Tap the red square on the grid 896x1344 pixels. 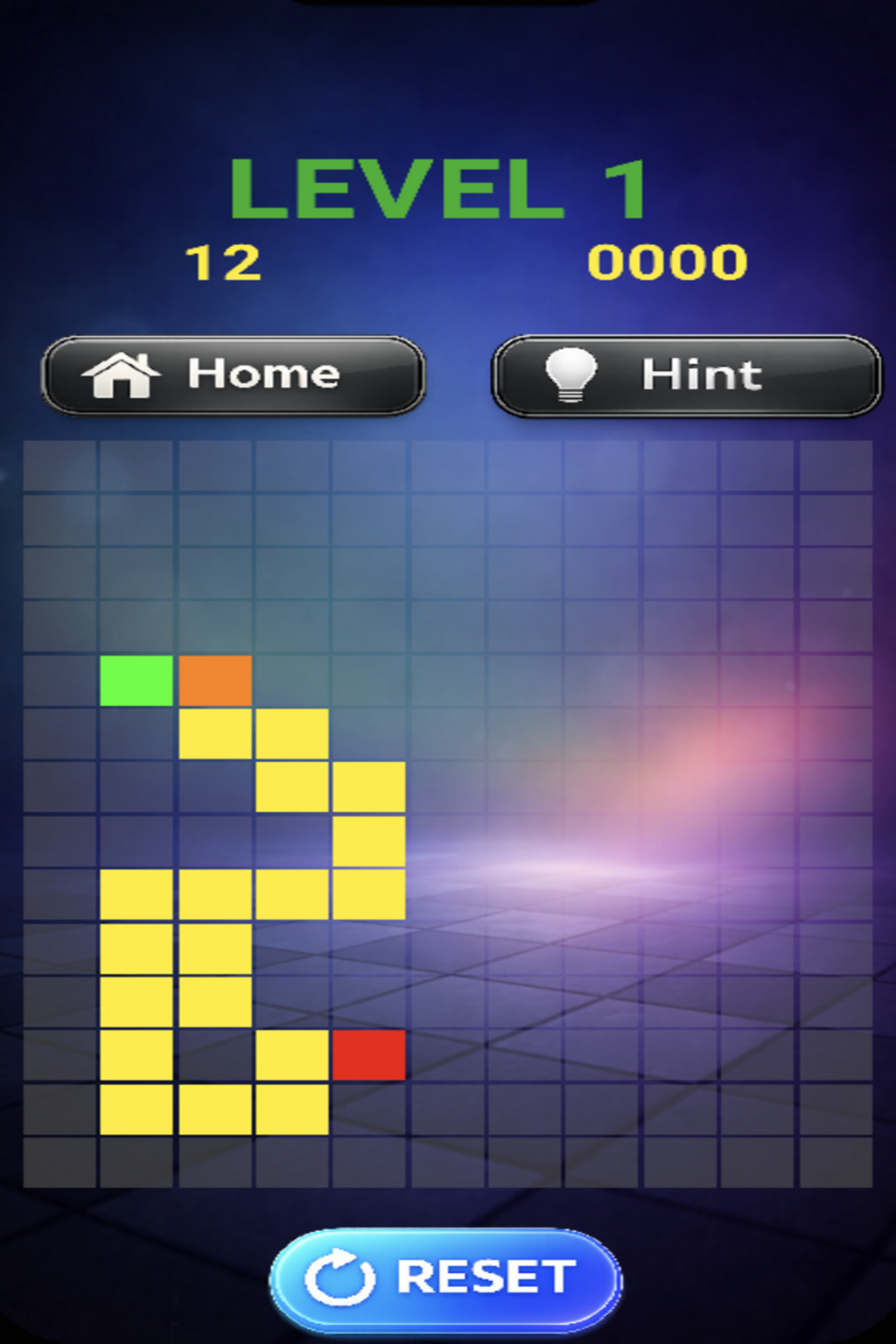pyautogui.click(x=368, y=1055)
